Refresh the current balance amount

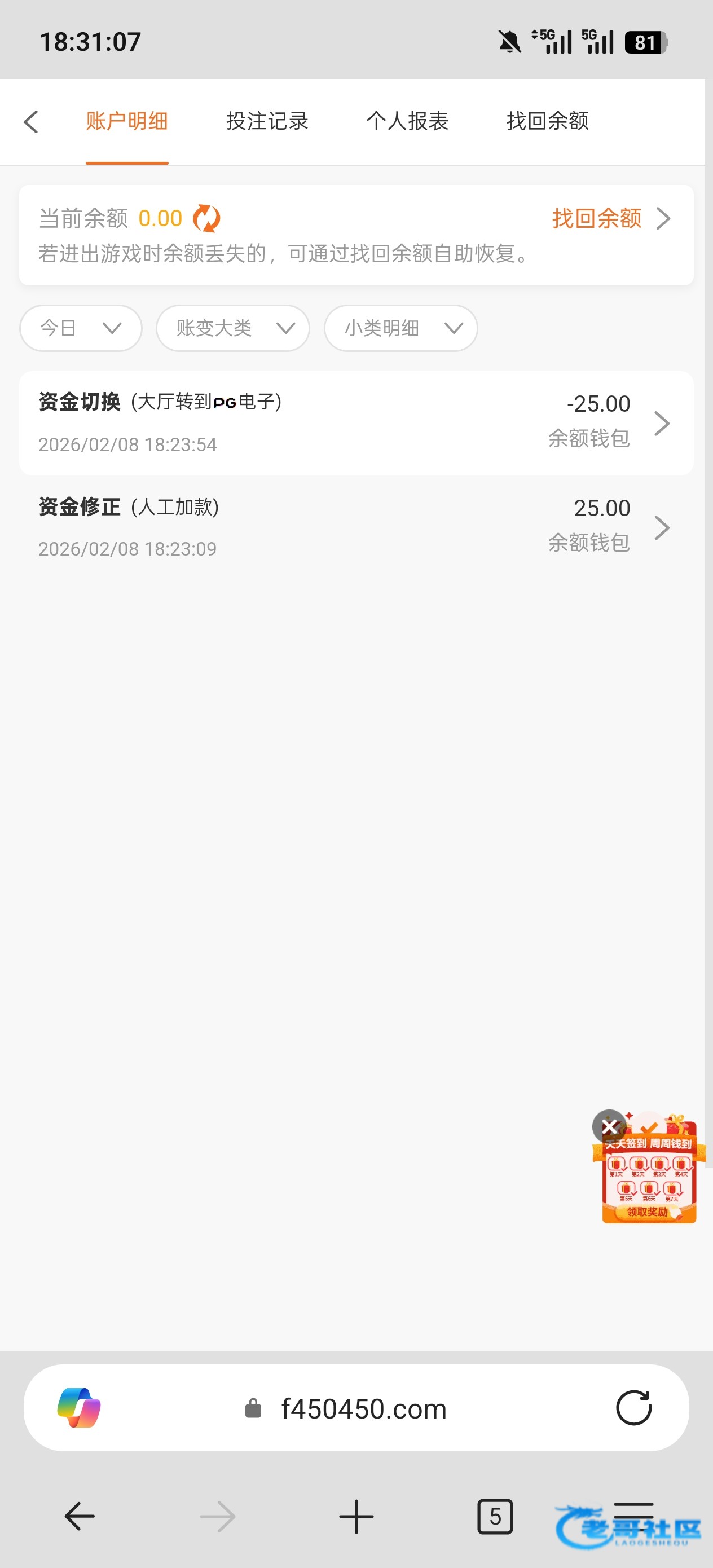[206, 218]
